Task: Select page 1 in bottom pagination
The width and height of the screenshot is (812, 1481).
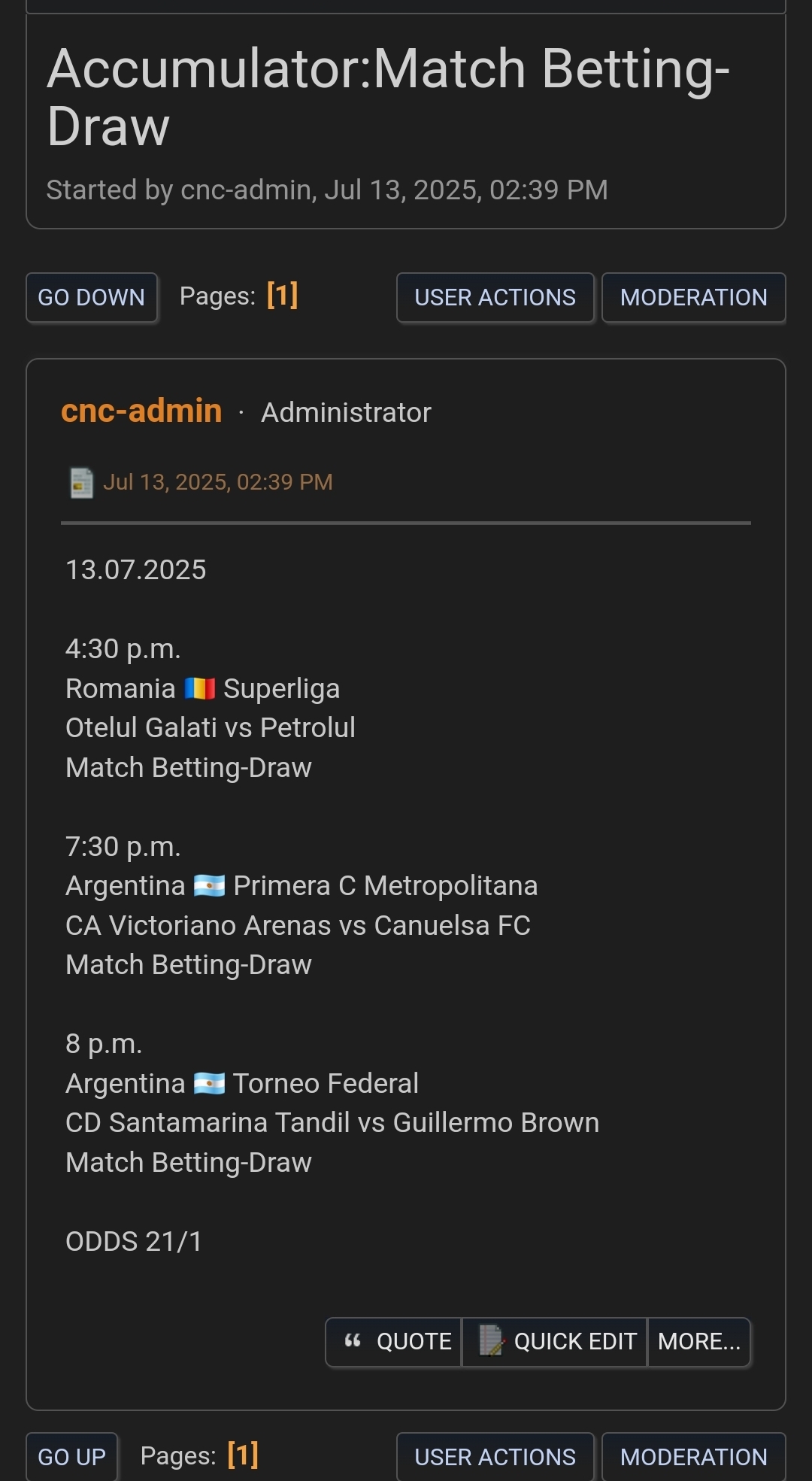Action: pyautogui.click(x=243, y=1455)
